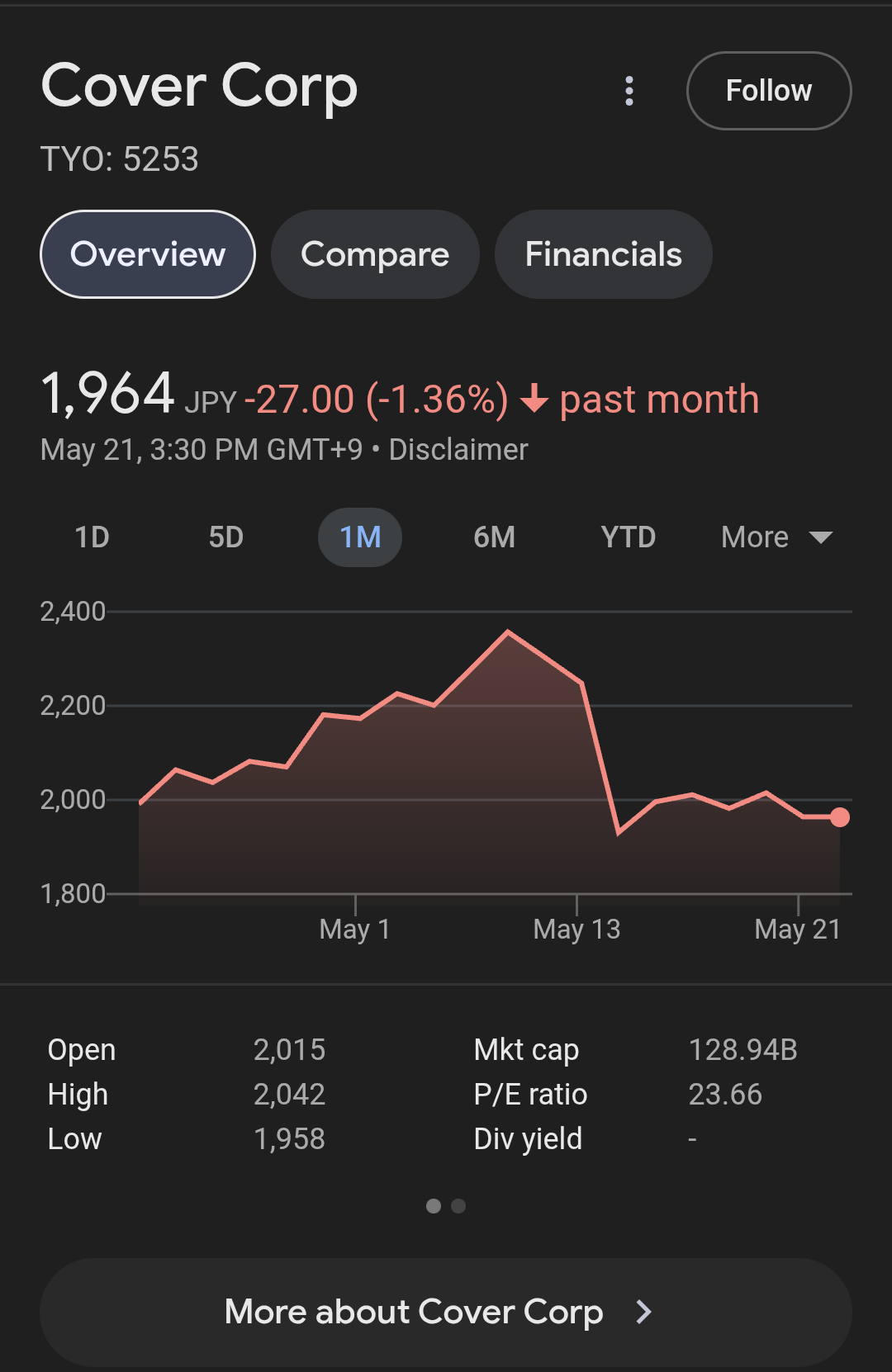Image resolution: width=892 pixels, height=1372 pixels.
Task: Switch chart to YTD range
Action: 628,537
